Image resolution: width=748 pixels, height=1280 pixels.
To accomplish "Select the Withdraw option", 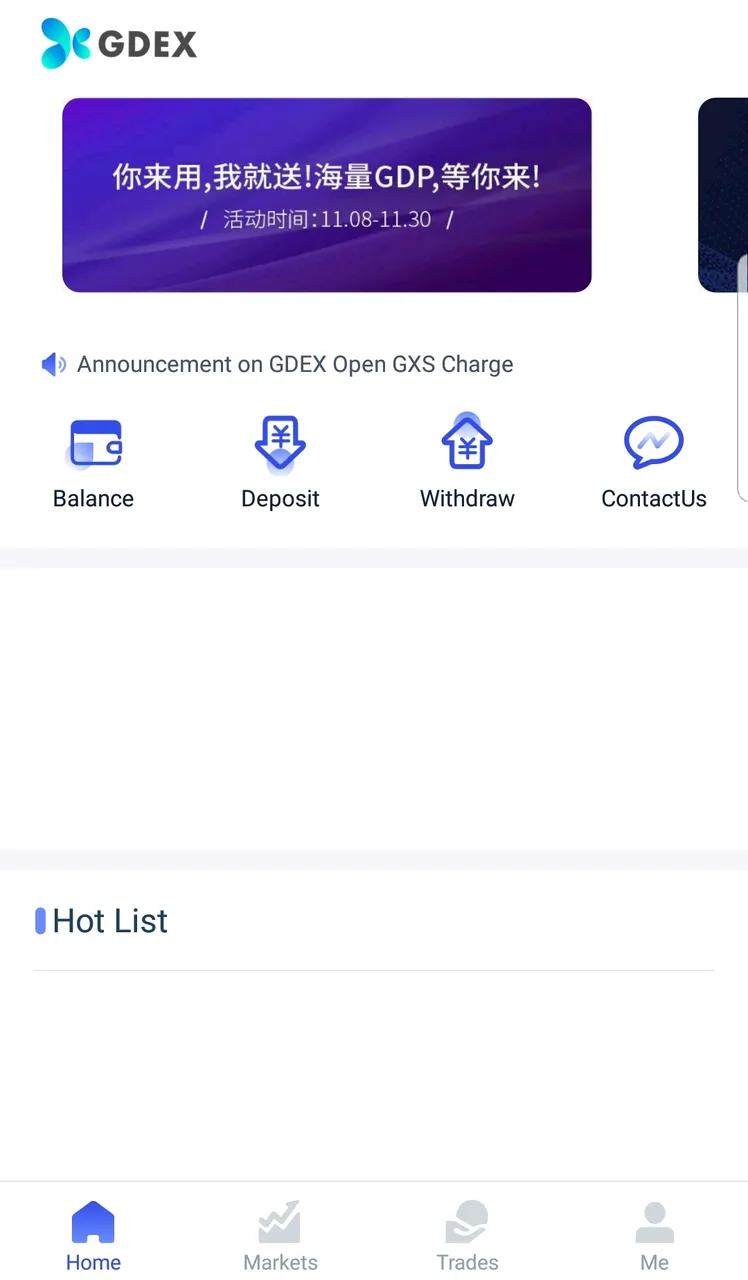I will pos(467,462).
